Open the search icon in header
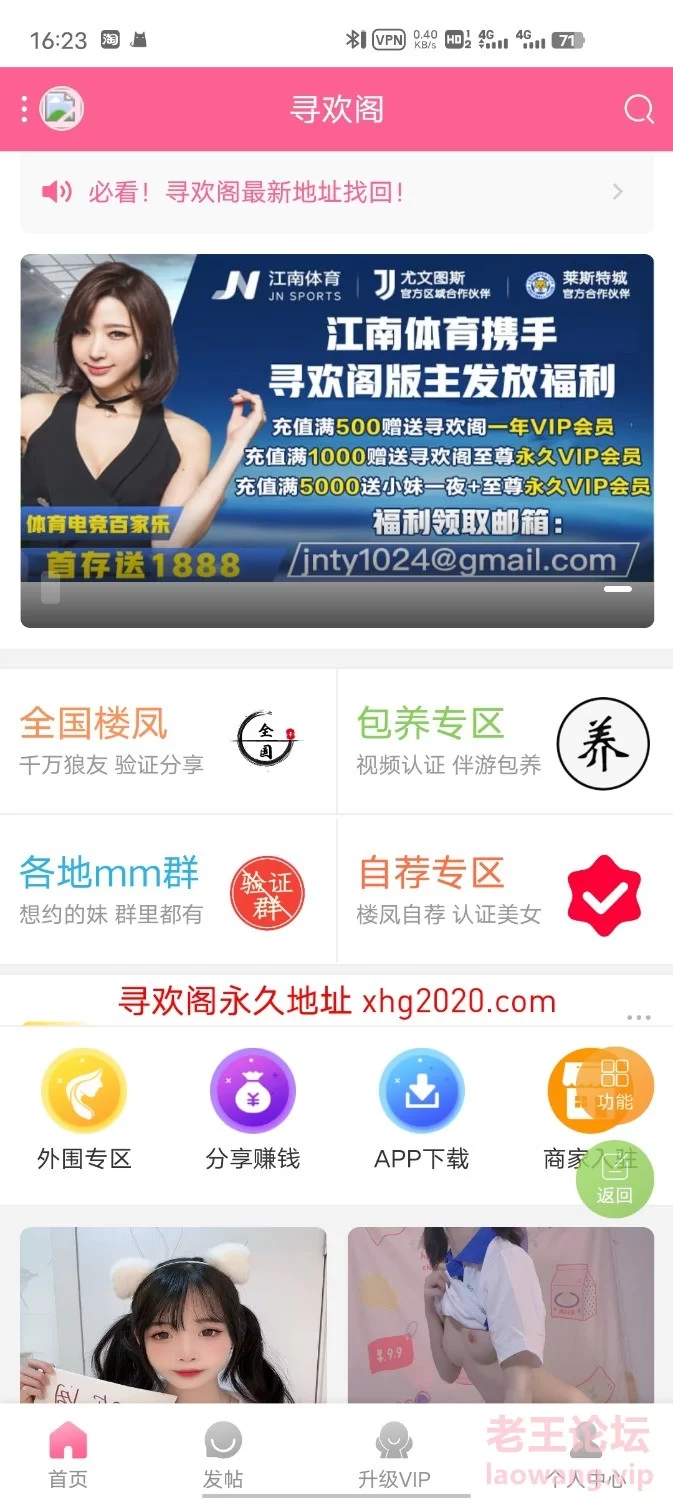 point(638,109)
